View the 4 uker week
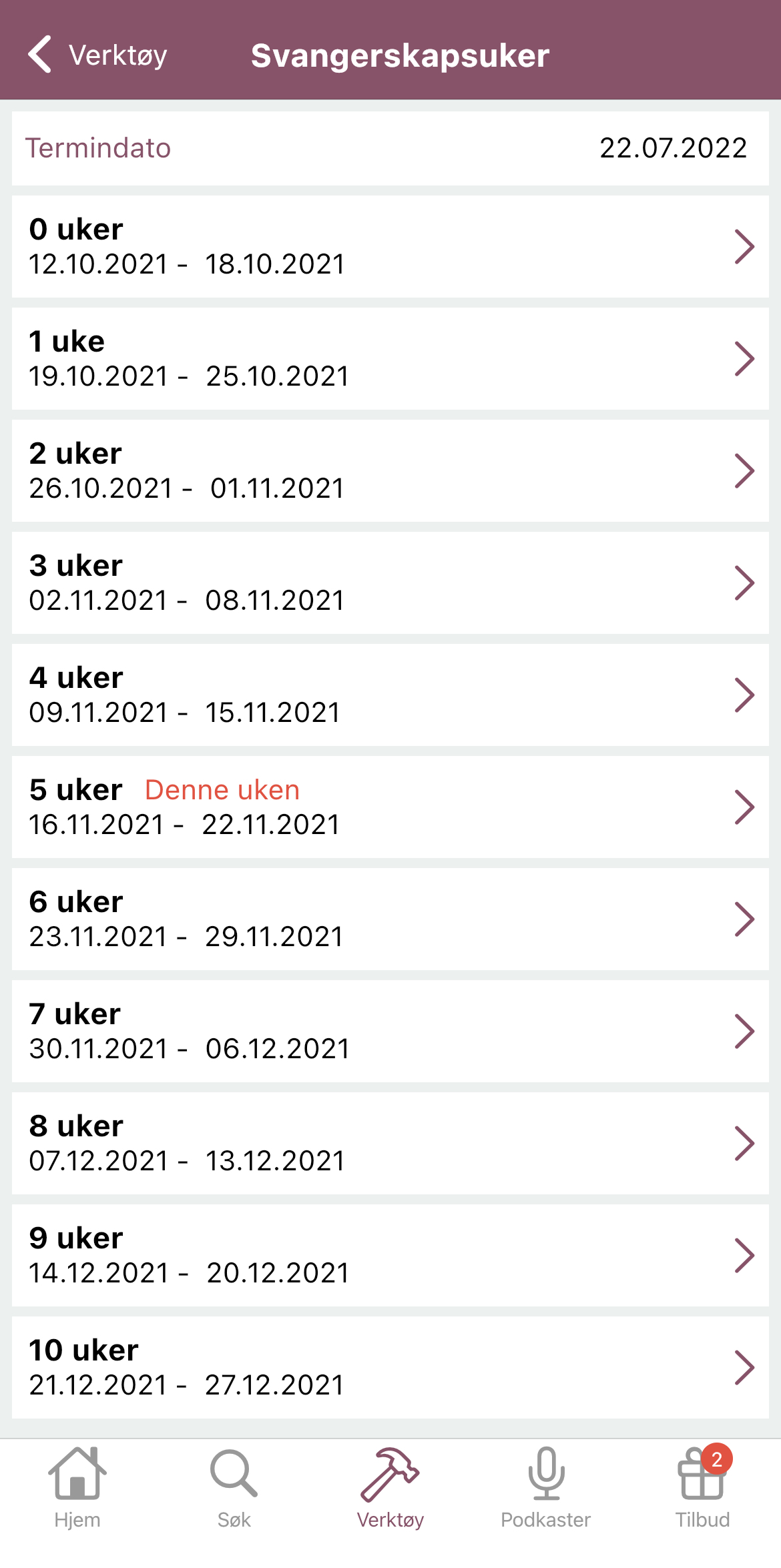Viewport: 781px width, 1568px height. 390,695
